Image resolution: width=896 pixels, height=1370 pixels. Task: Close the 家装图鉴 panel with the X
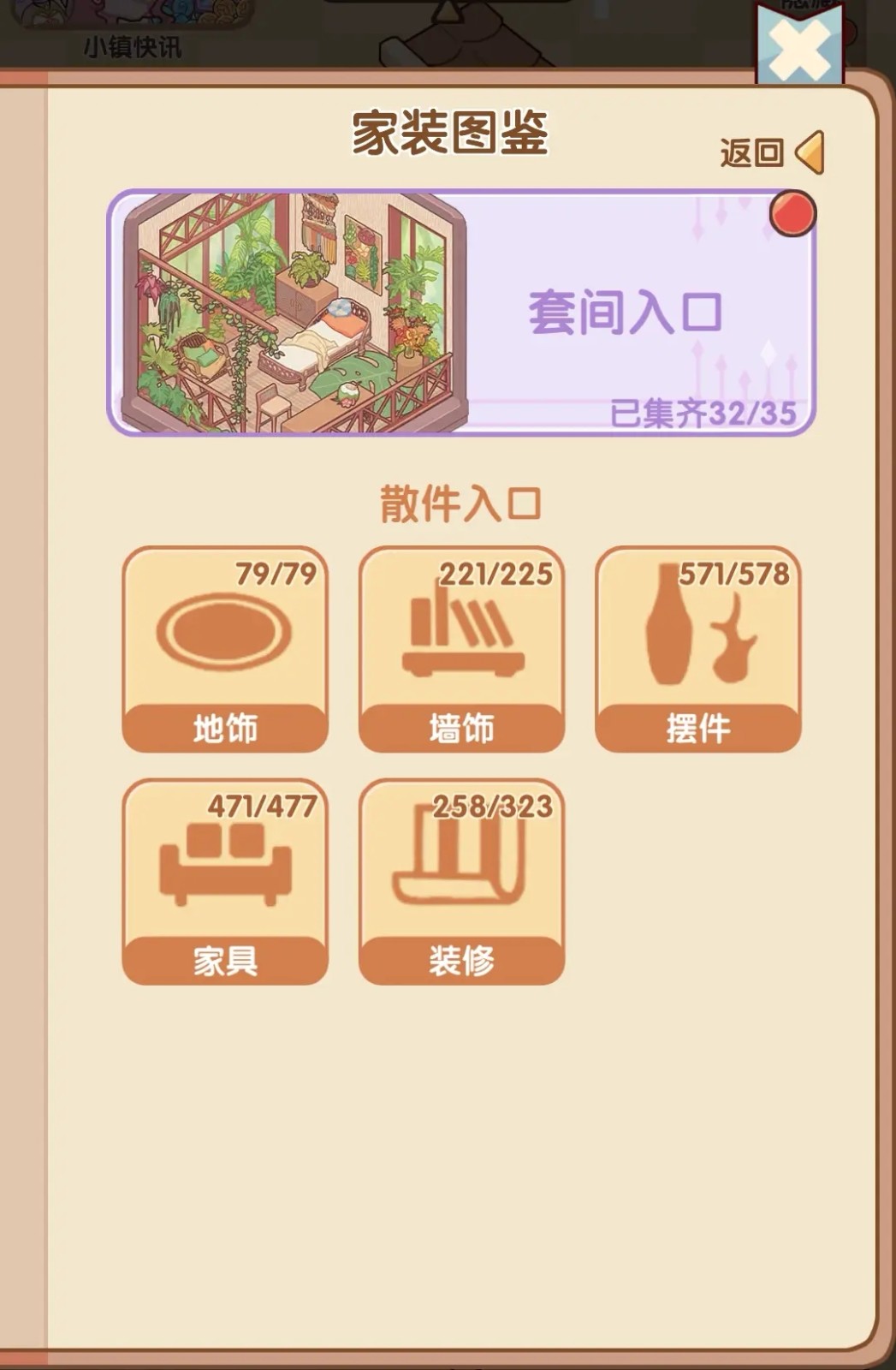pyautogui.click(x=799, y=49)
